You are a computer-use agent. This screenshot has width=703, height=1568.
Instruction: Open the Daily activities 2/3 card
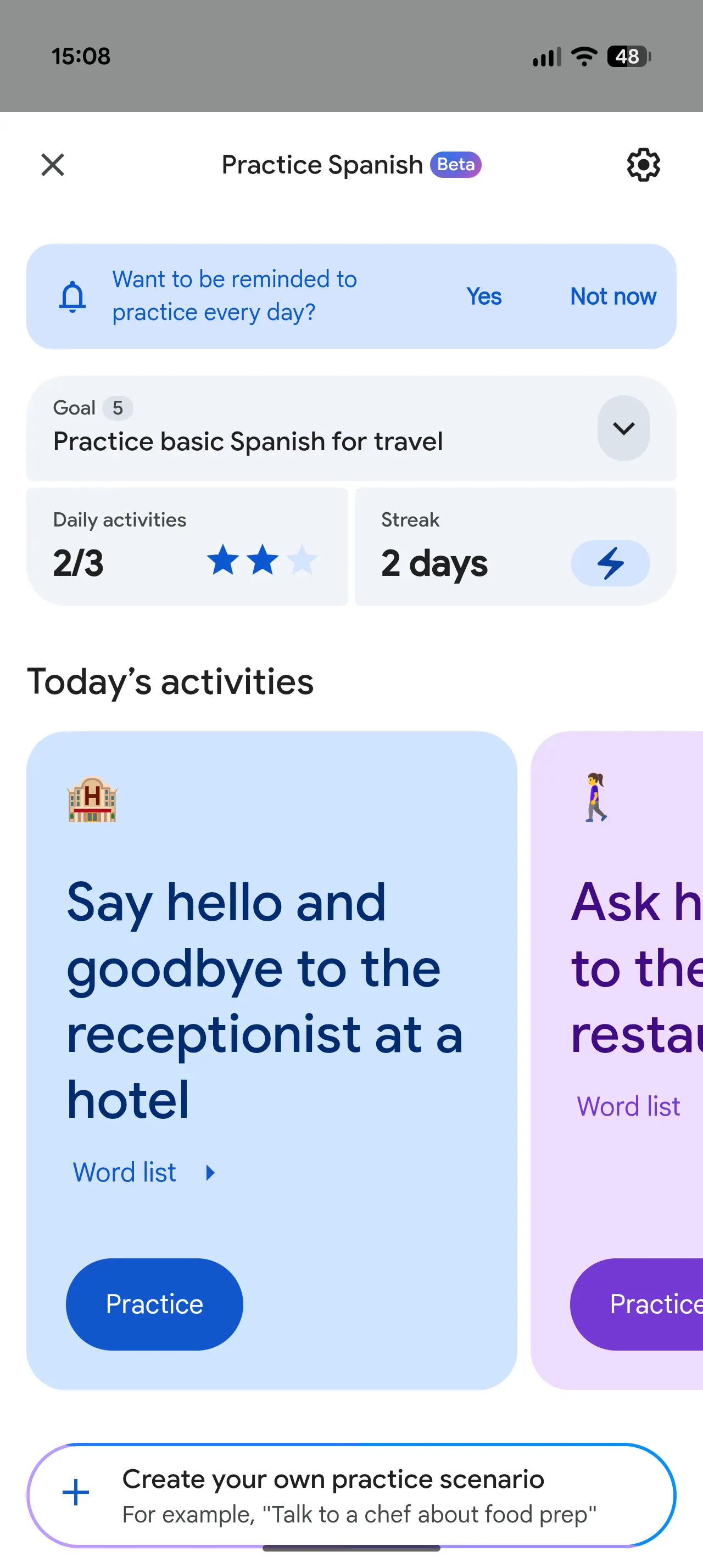coord(187,546)
